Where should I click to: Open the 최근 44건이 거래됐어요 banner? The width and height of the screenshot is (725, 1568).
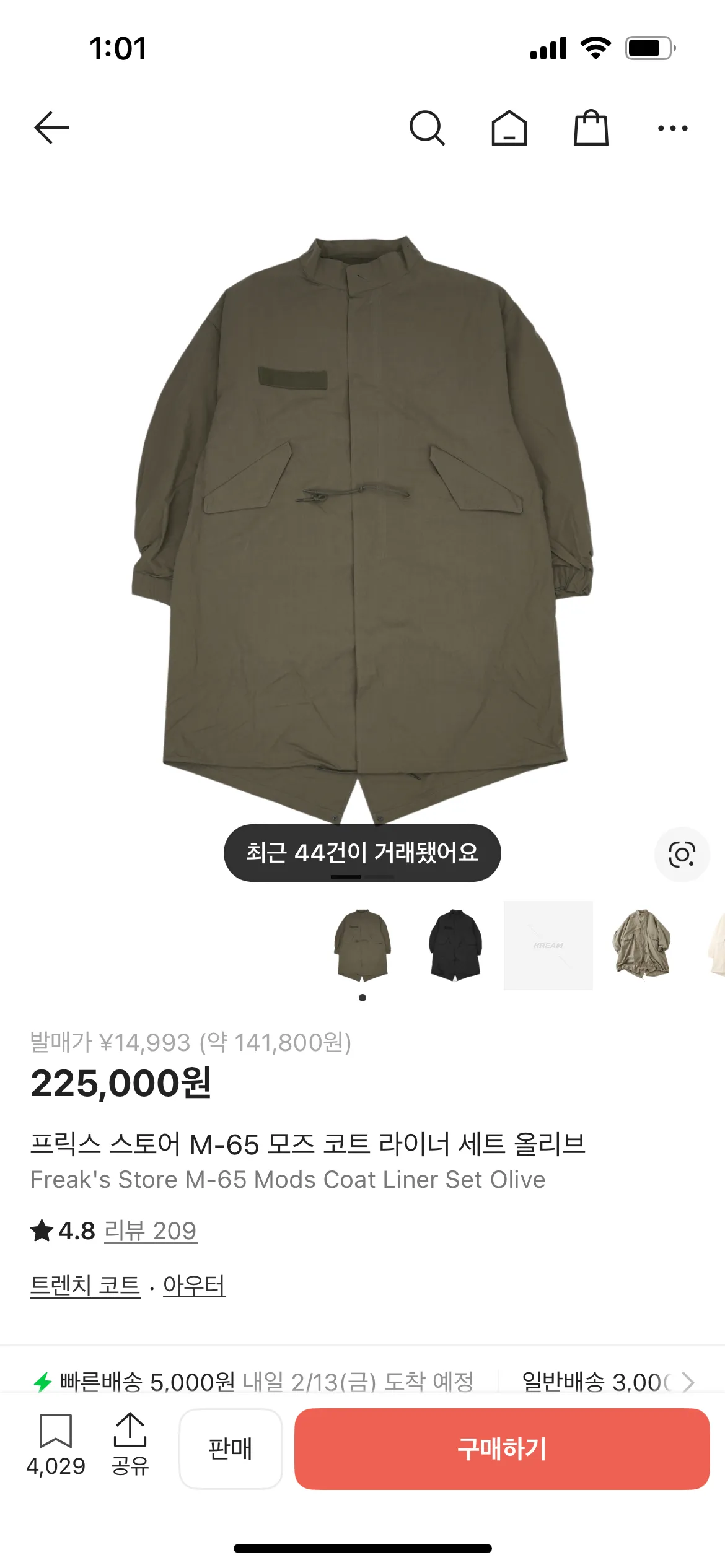point(362,853)
